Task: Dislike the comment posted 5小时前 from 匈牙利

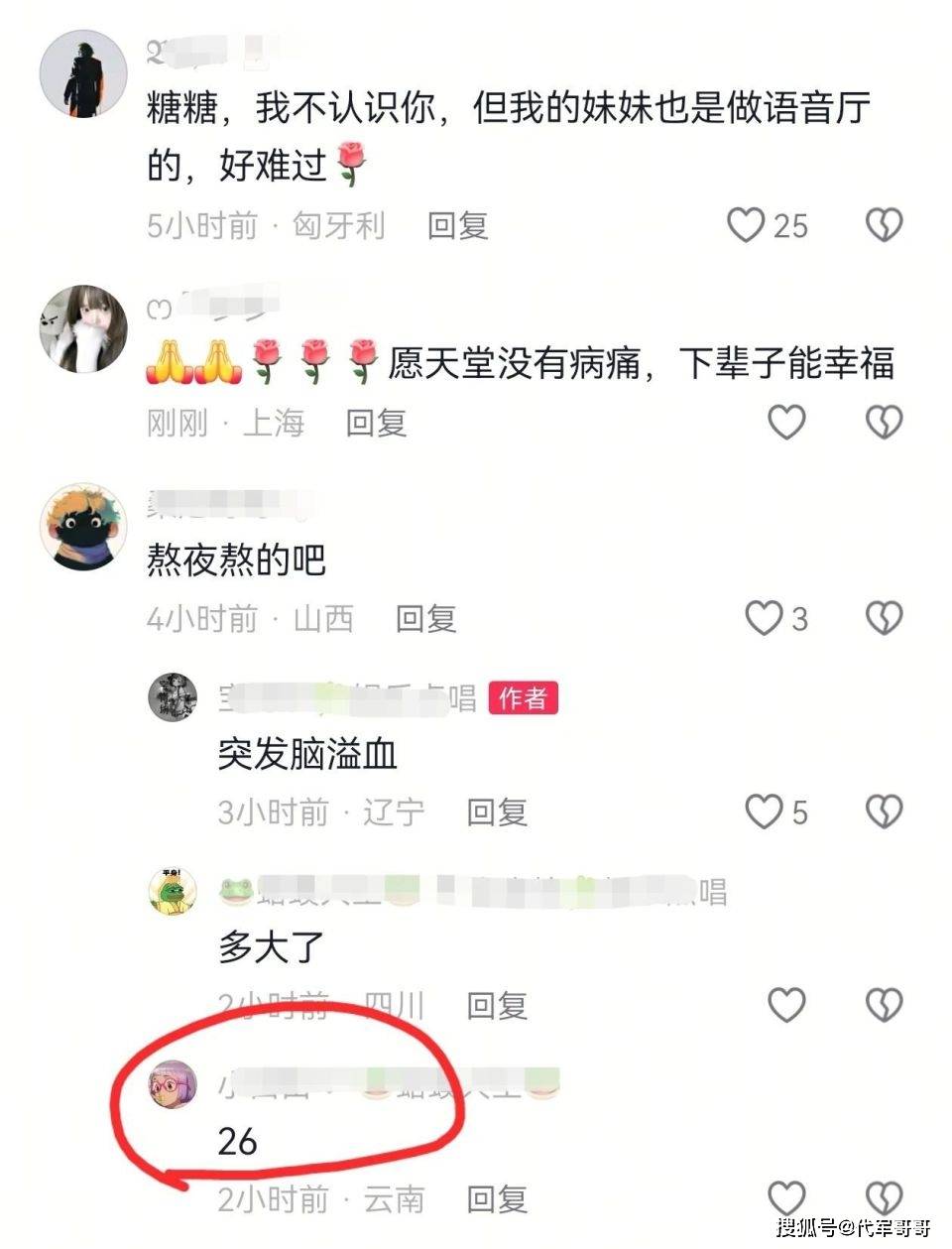Action: tap(884, 225)
